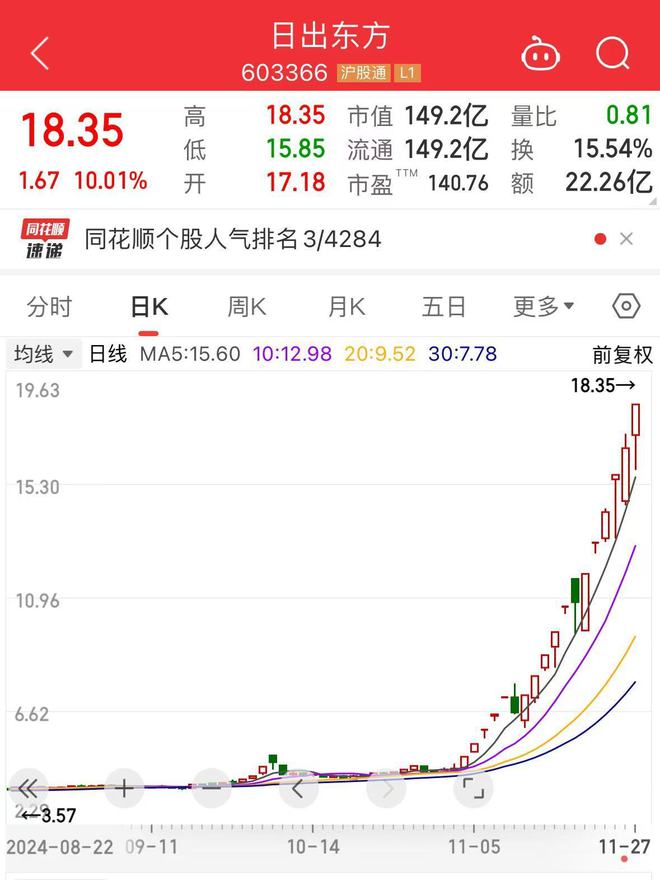The width and height of the screenshot is (660, 880).
Task: Select the 五日 tab
Action: click(443, 306)
